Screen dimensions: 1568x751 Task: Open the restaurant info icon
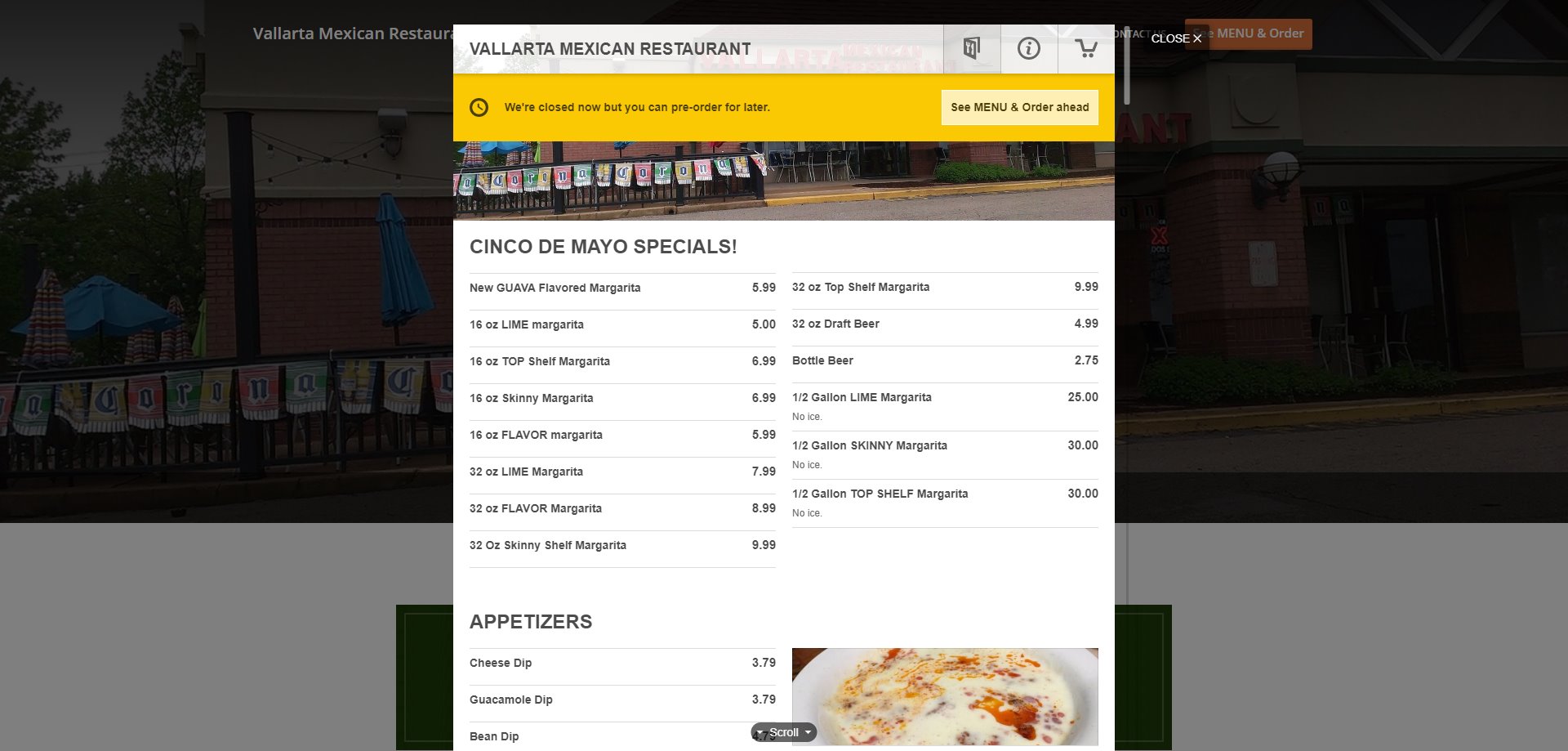pyautogui.click(x=1029, y=49)
